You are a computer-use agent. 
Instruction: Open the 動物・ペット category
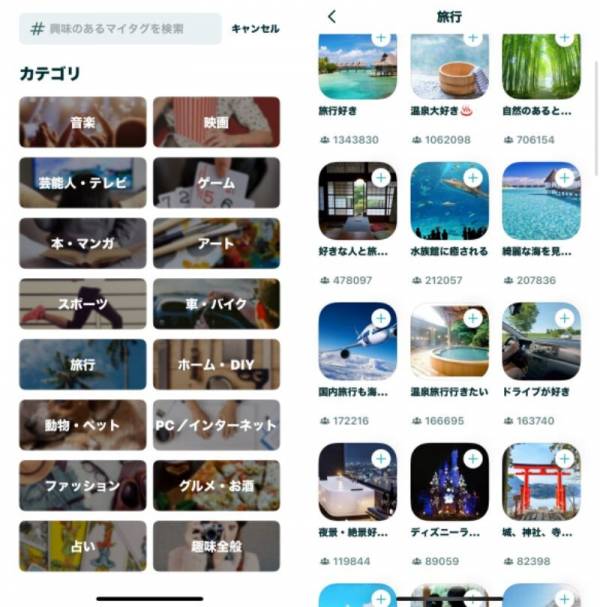tap(83, 425)
